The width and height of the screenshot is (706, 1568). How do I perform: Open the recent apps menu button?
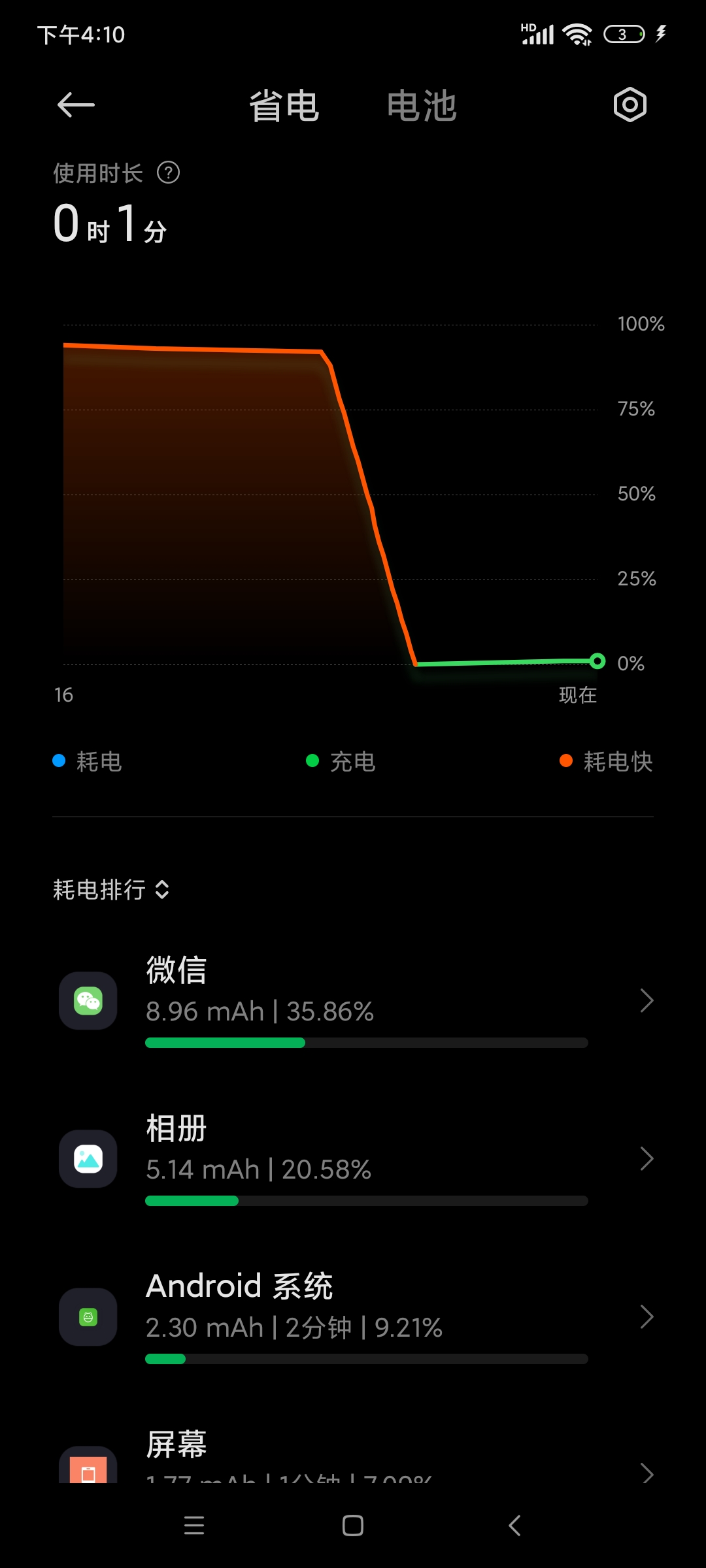point(194,1526)
